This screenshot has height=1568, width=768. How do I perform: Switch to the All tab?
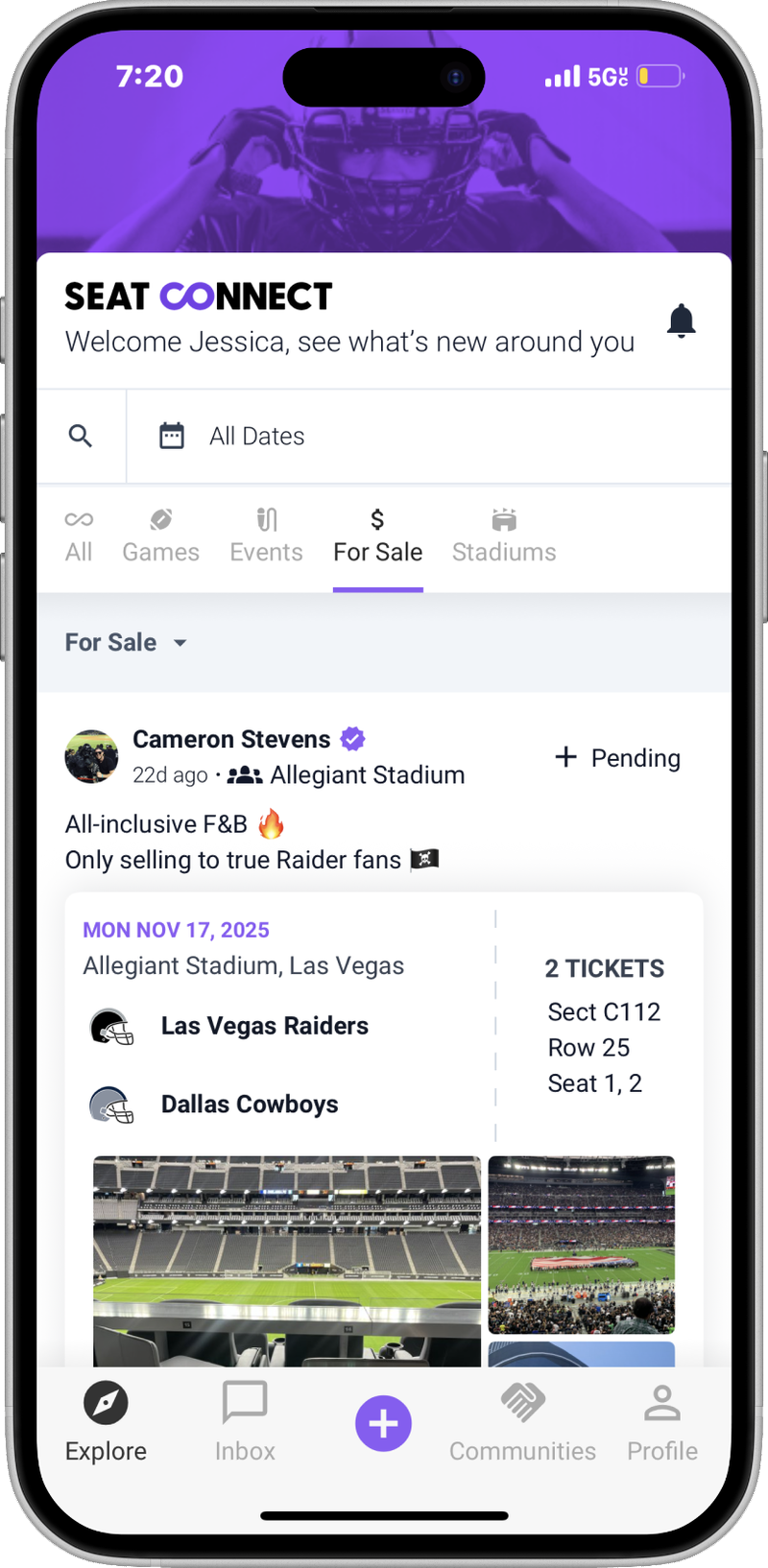79,536
